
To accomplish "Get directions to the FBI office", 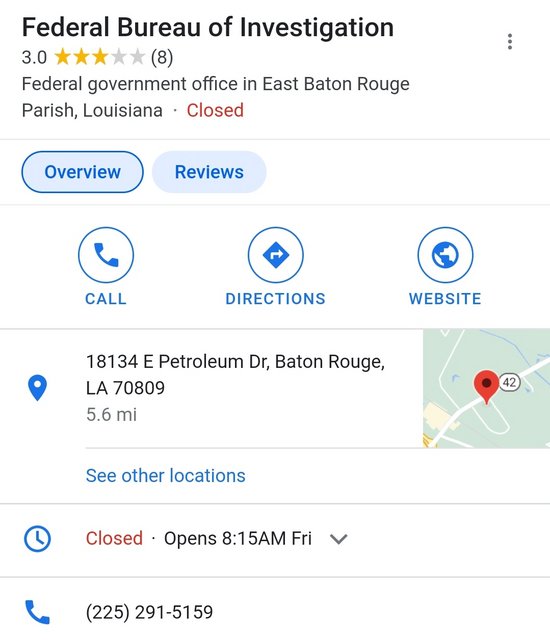I will tap(276, 267).
